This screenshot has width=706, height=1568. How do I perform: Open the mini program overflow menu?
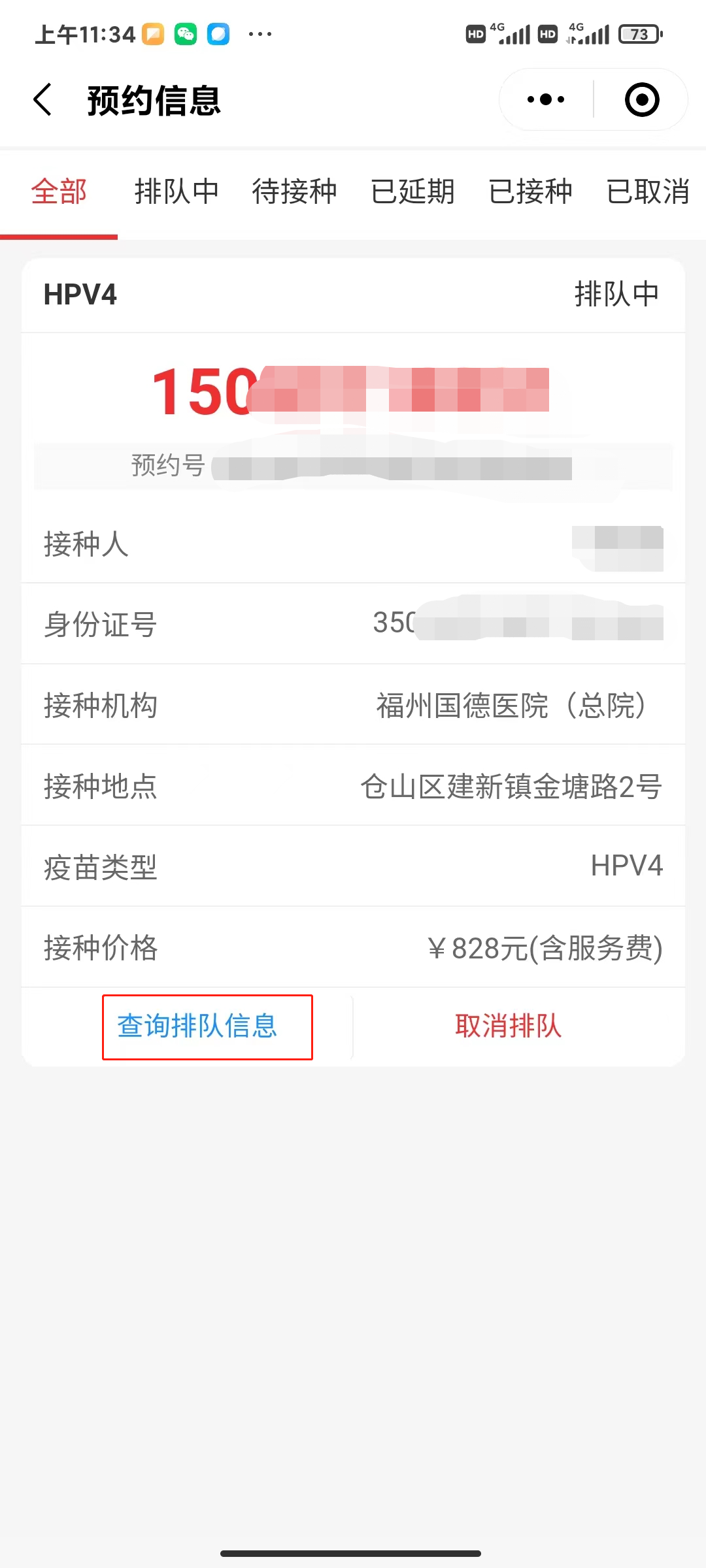[x=546, y=100]
